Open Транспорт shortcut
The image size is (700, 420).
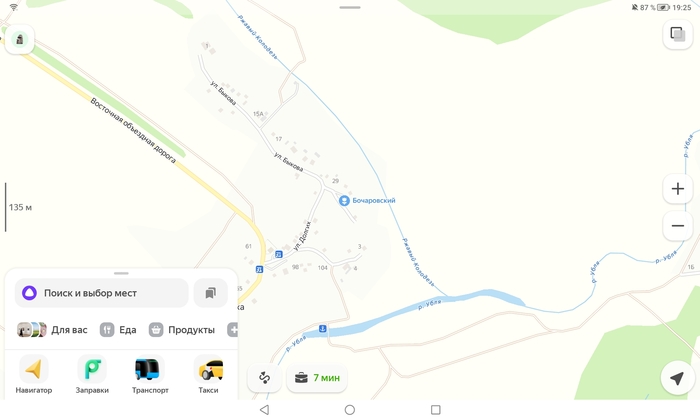point(150,376)
